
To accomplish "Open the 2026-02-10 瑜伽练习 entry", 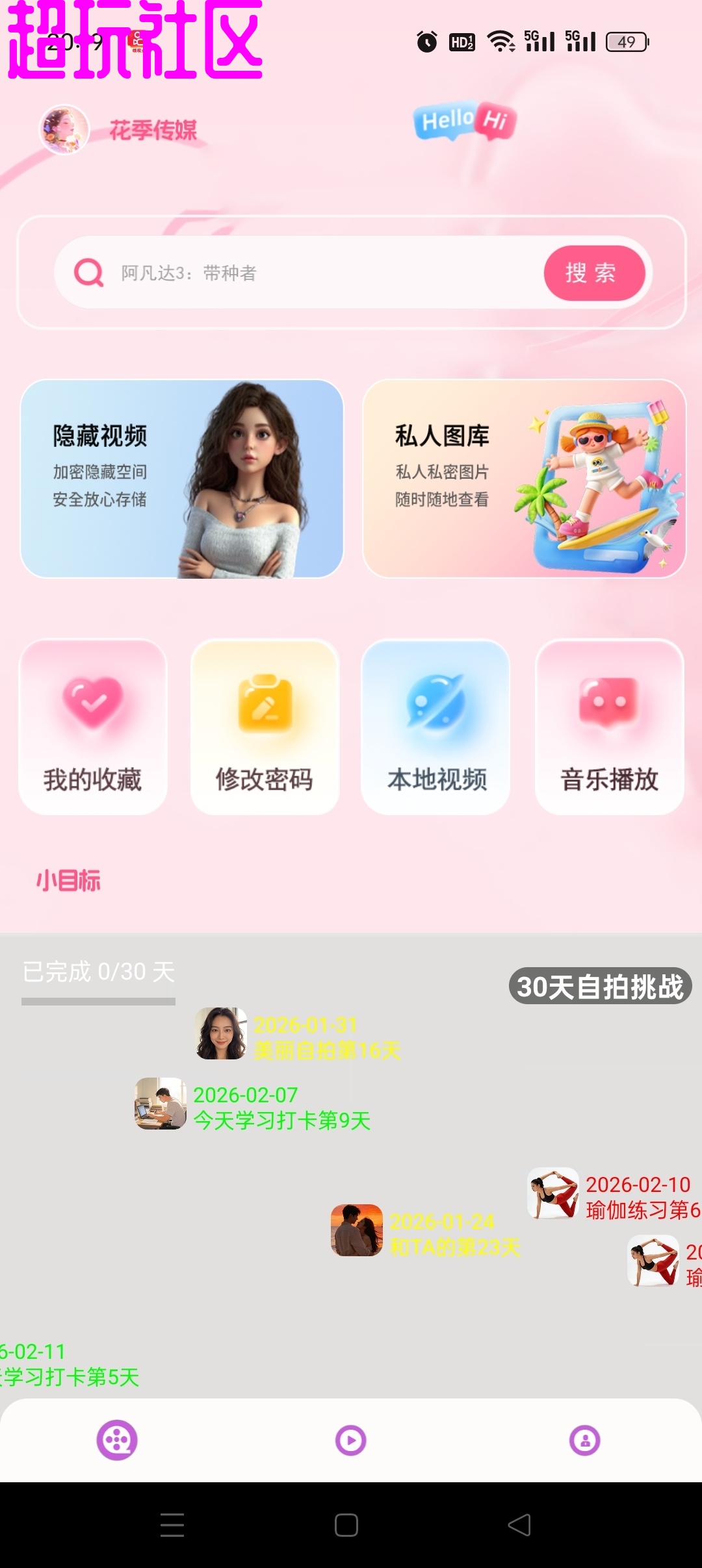I will [x=614, y=1196].
